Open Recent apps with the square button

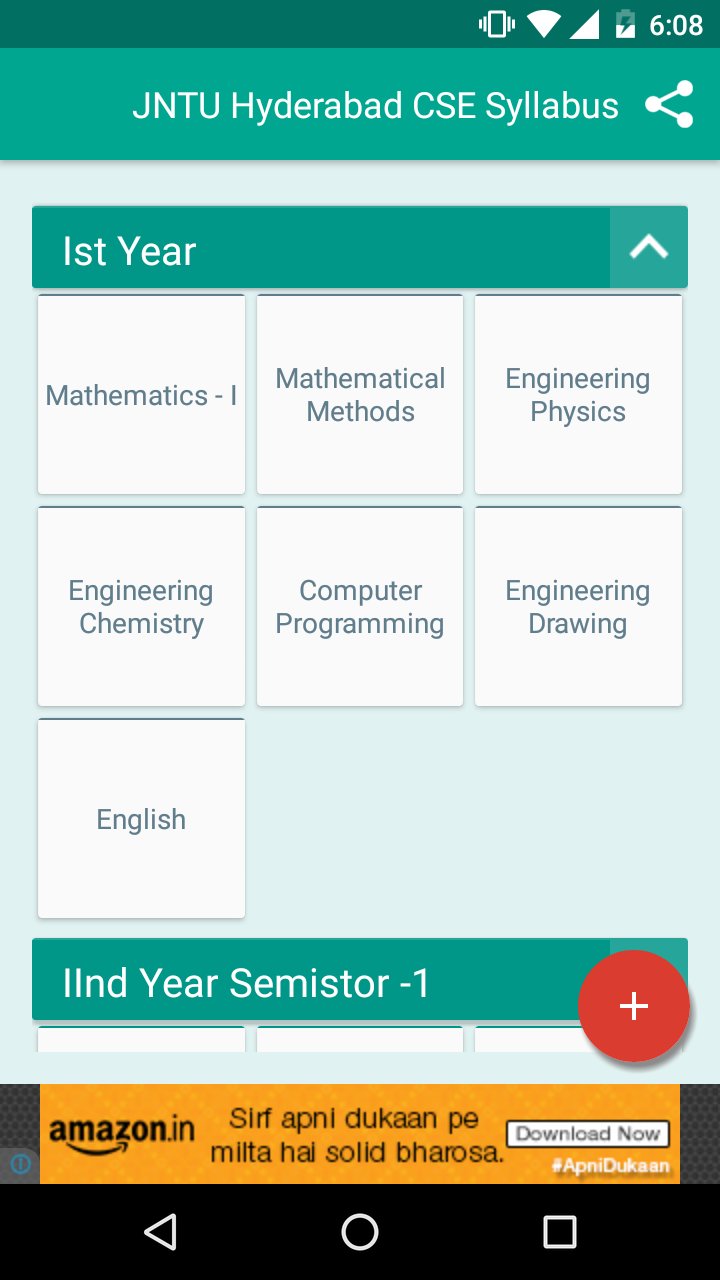point(562,1234)
